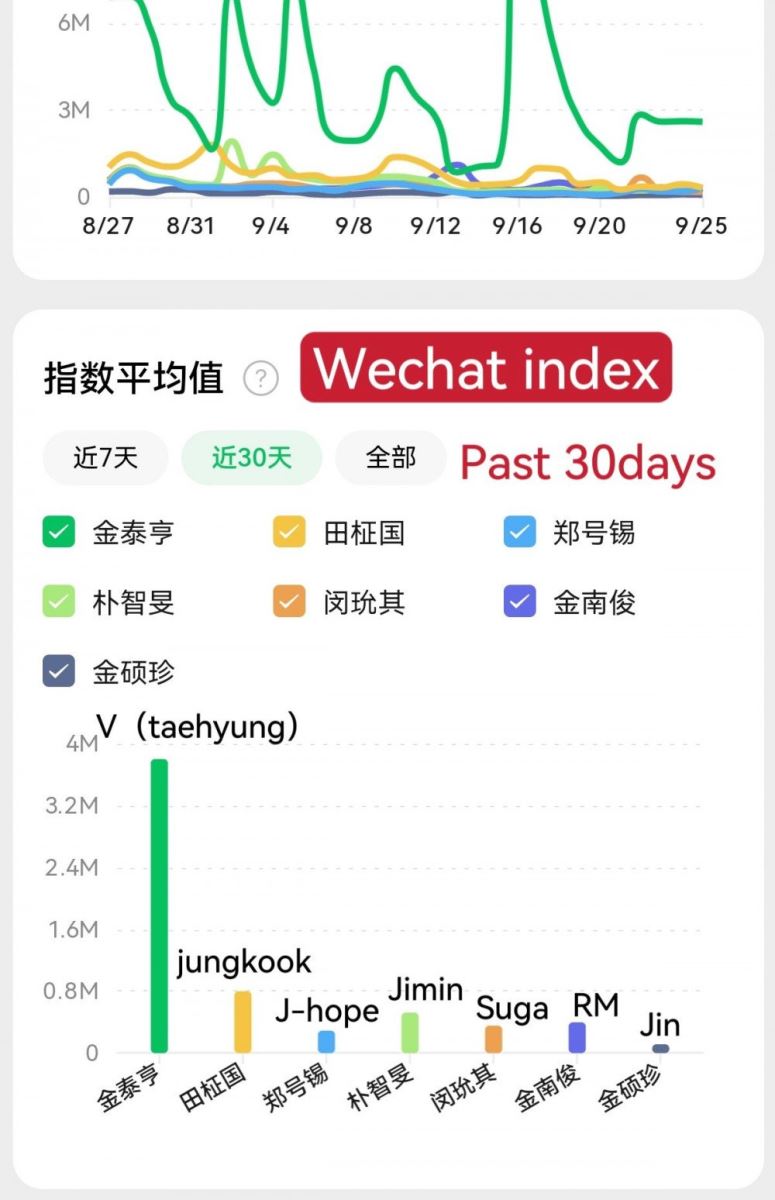Switch to 全部 time filter
This screenshot has width=775, height=1200.
[390, 457]
